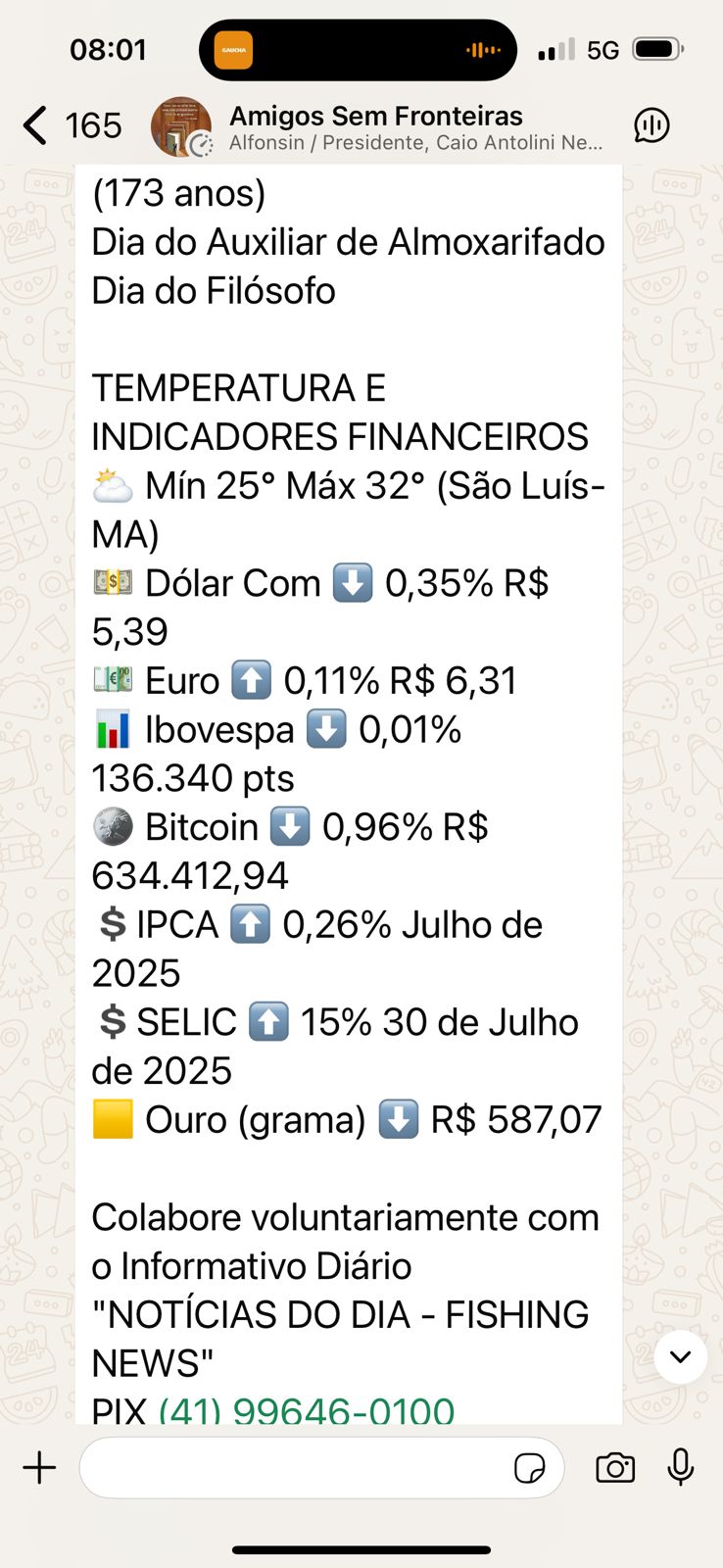
Task: Open the attachment plus menu
Action: pyautogui.click(x=40, y=1467)
